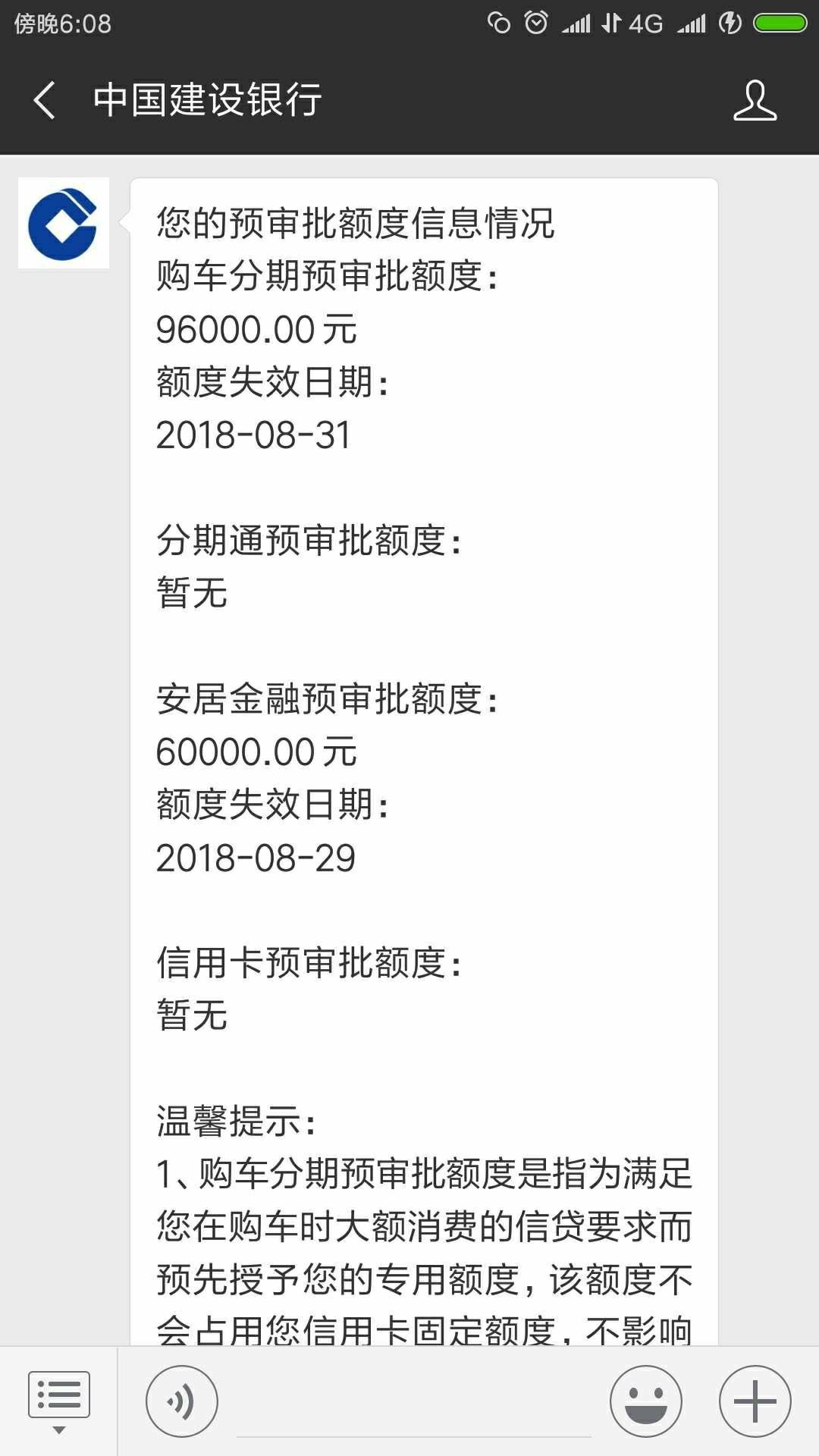This screenshot has width=819, height=1456.
Task: Go back from 中国建设银行 chat
Action: pyautogui.click(x=44, y=100)
